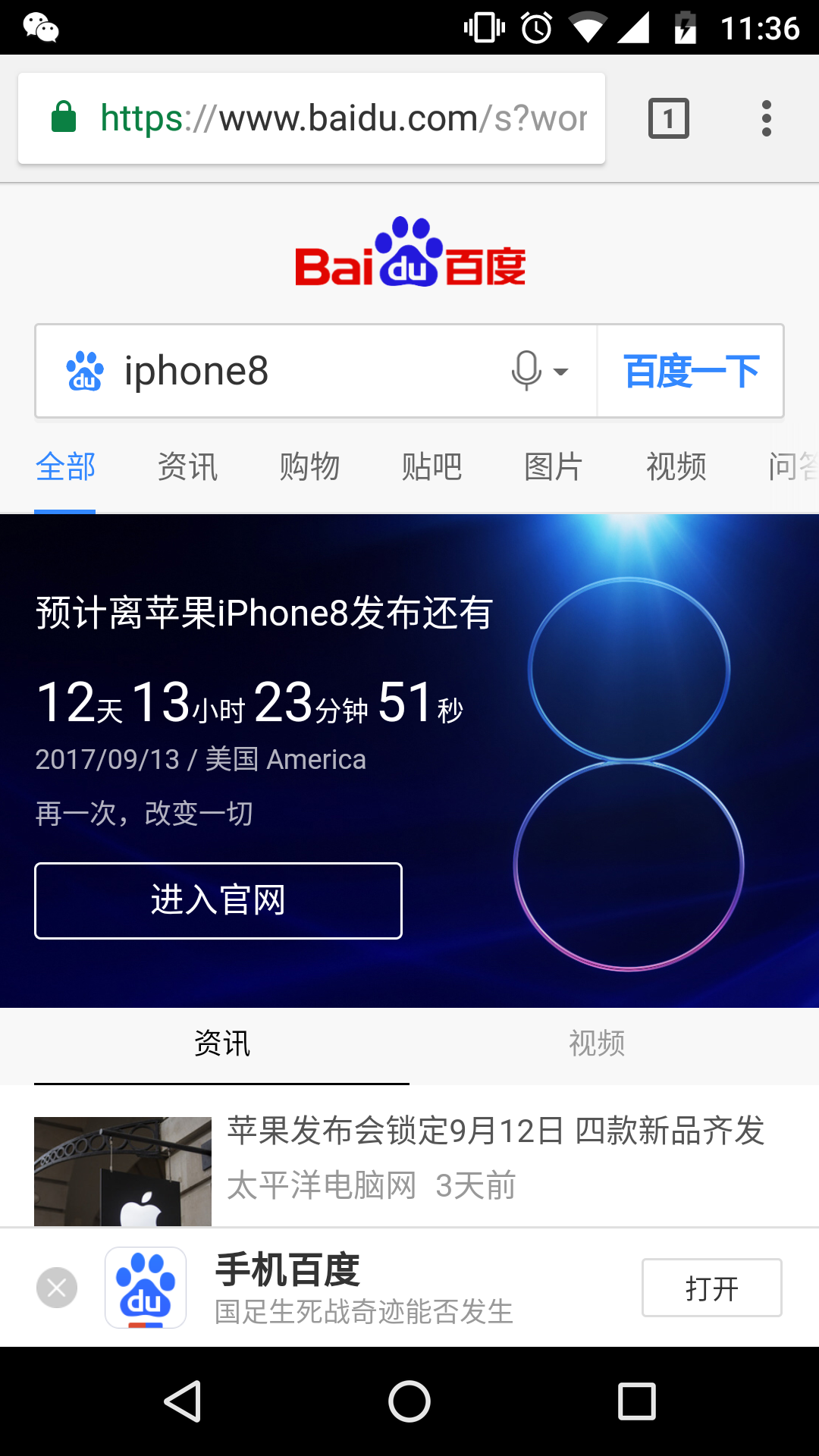Open article 苹果发布会锁定9月12日
The height and width of the screenshot is (1456, 819).
495,1131
